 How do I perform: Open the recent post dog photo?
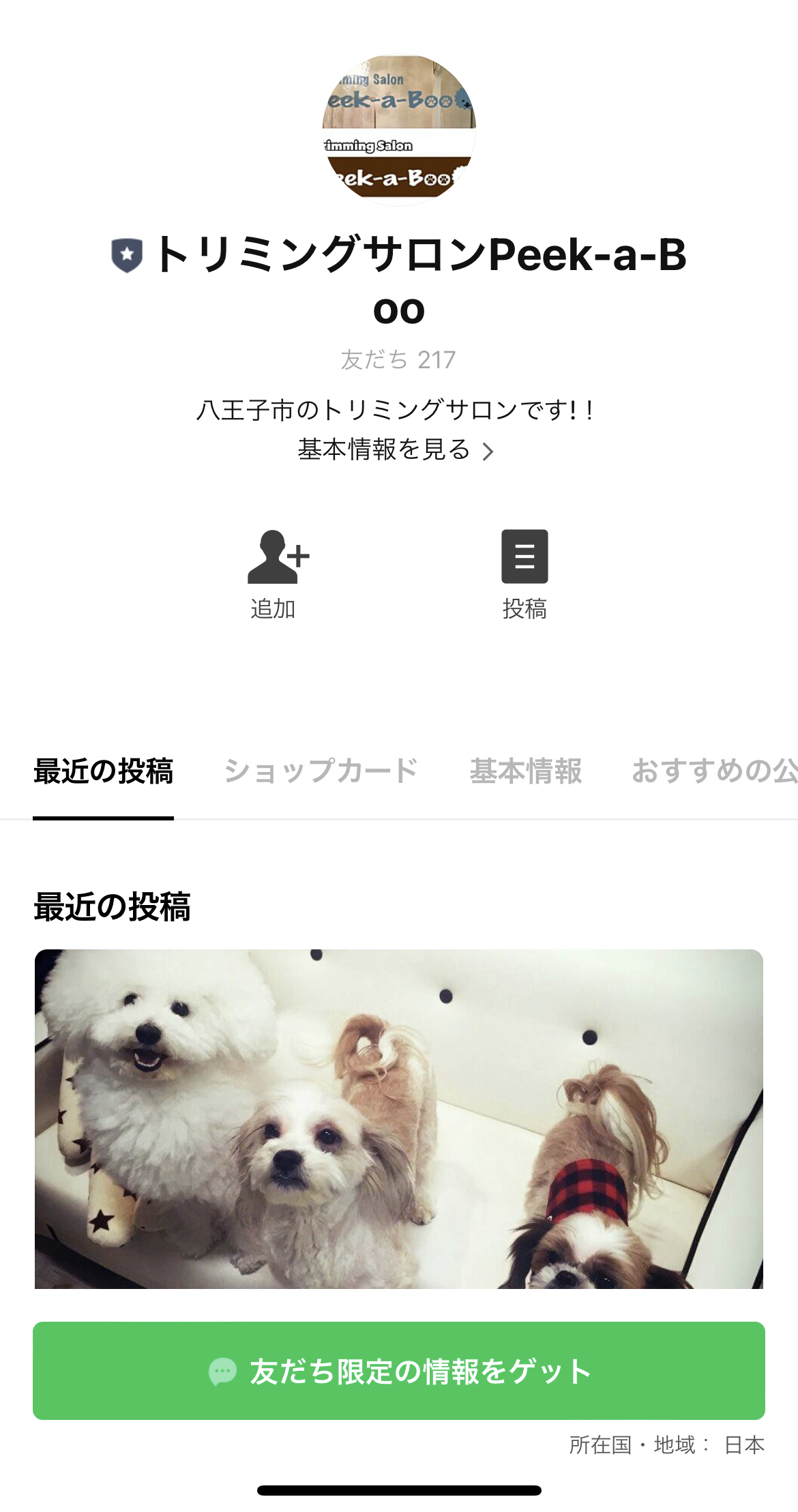[x=399, y=1118]
